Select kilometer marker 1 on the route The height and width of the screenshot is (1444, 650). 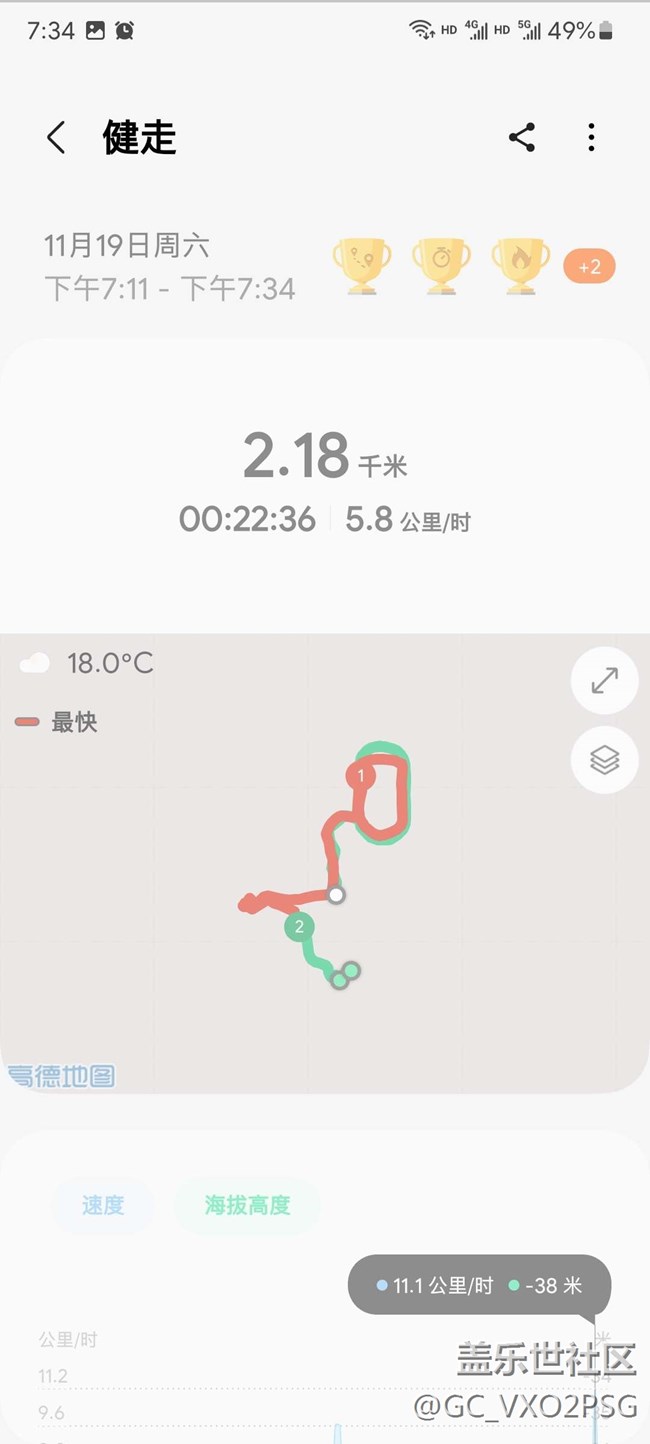click(x=360, y=775)
